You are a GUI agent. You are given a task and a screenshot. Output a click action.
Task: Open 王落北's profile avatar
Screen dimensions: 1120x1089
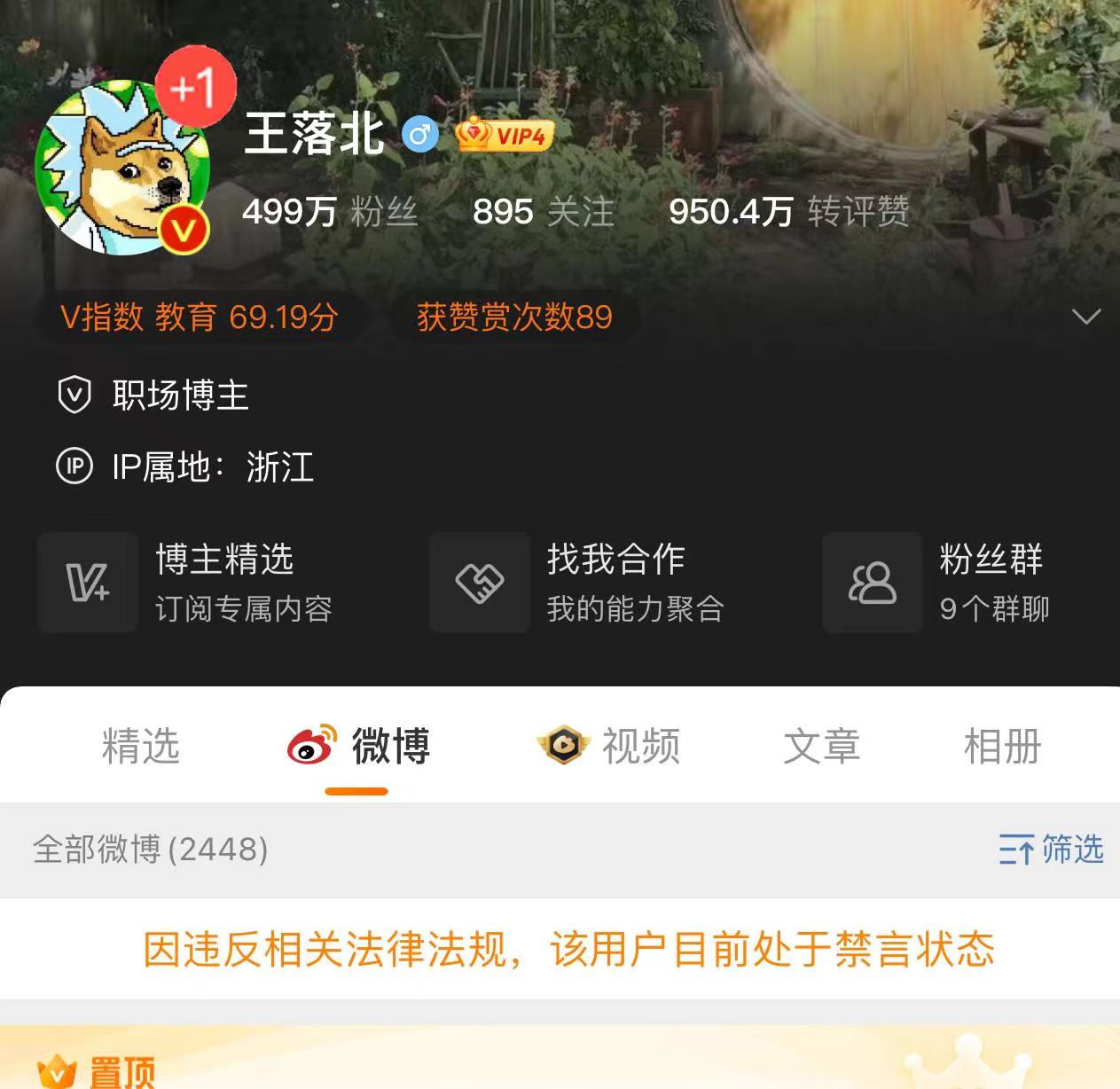pos(122,168)
